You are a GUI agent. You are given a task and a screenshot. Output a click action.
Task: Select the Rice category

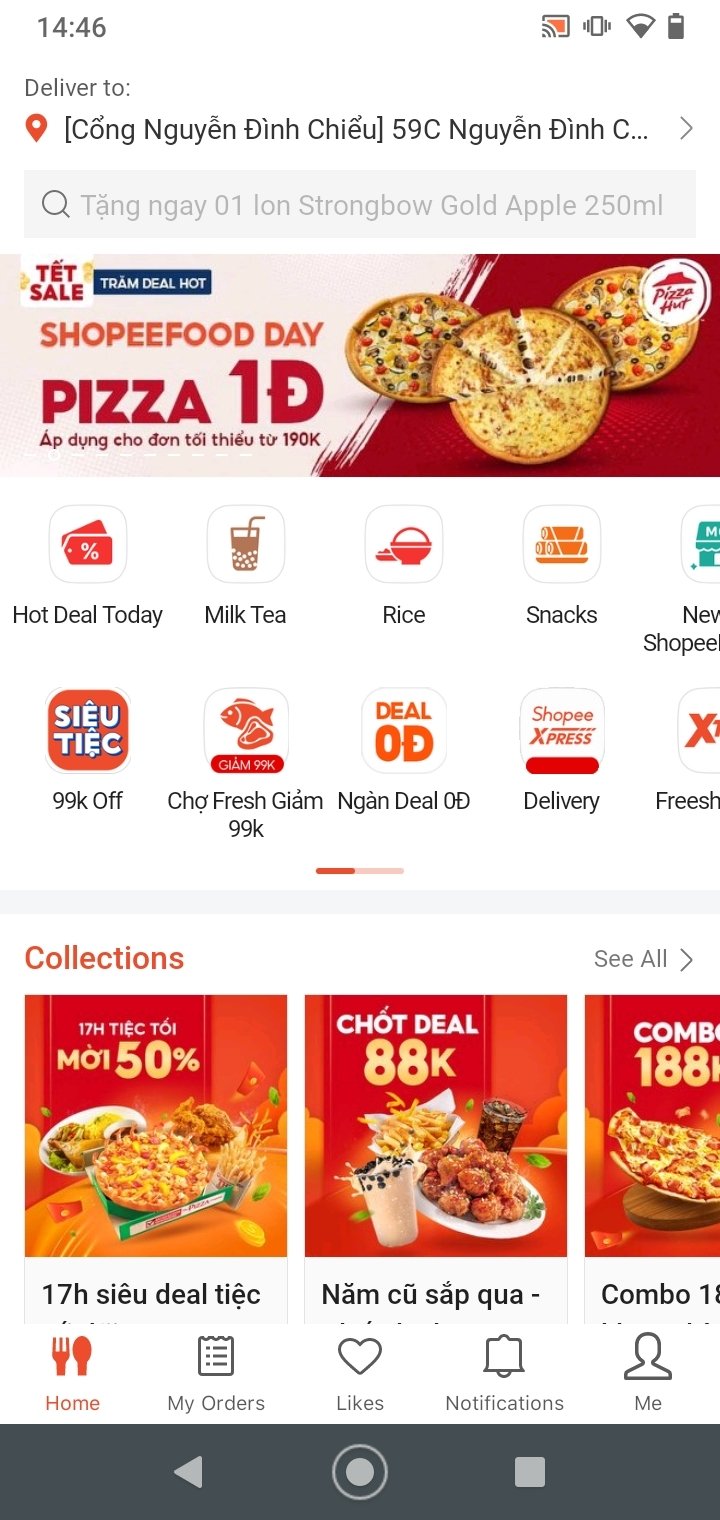tap(404, 567)
